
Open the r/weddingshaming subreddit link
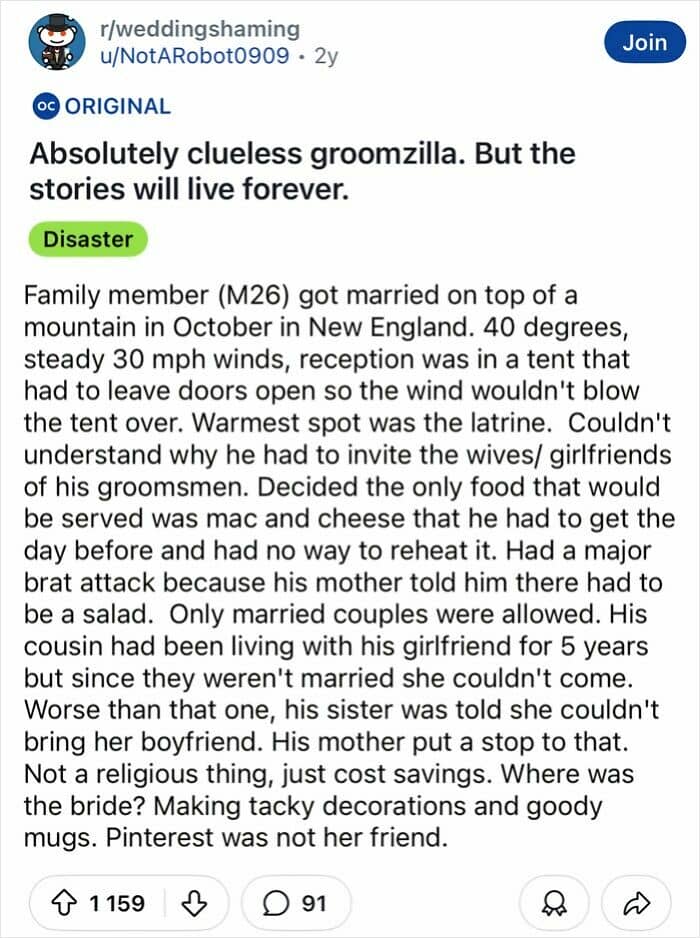(200, 28)
